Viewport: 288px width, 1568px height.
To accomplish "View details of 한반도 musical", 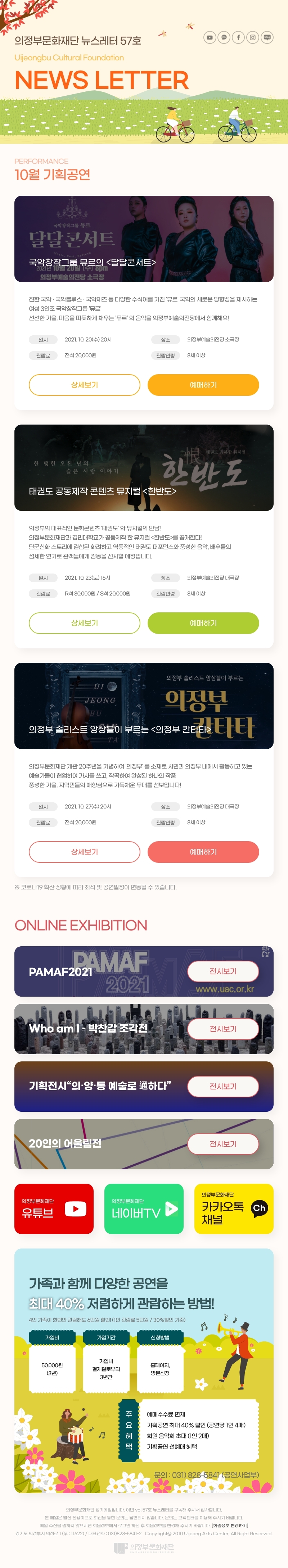I will click(85, 623).
